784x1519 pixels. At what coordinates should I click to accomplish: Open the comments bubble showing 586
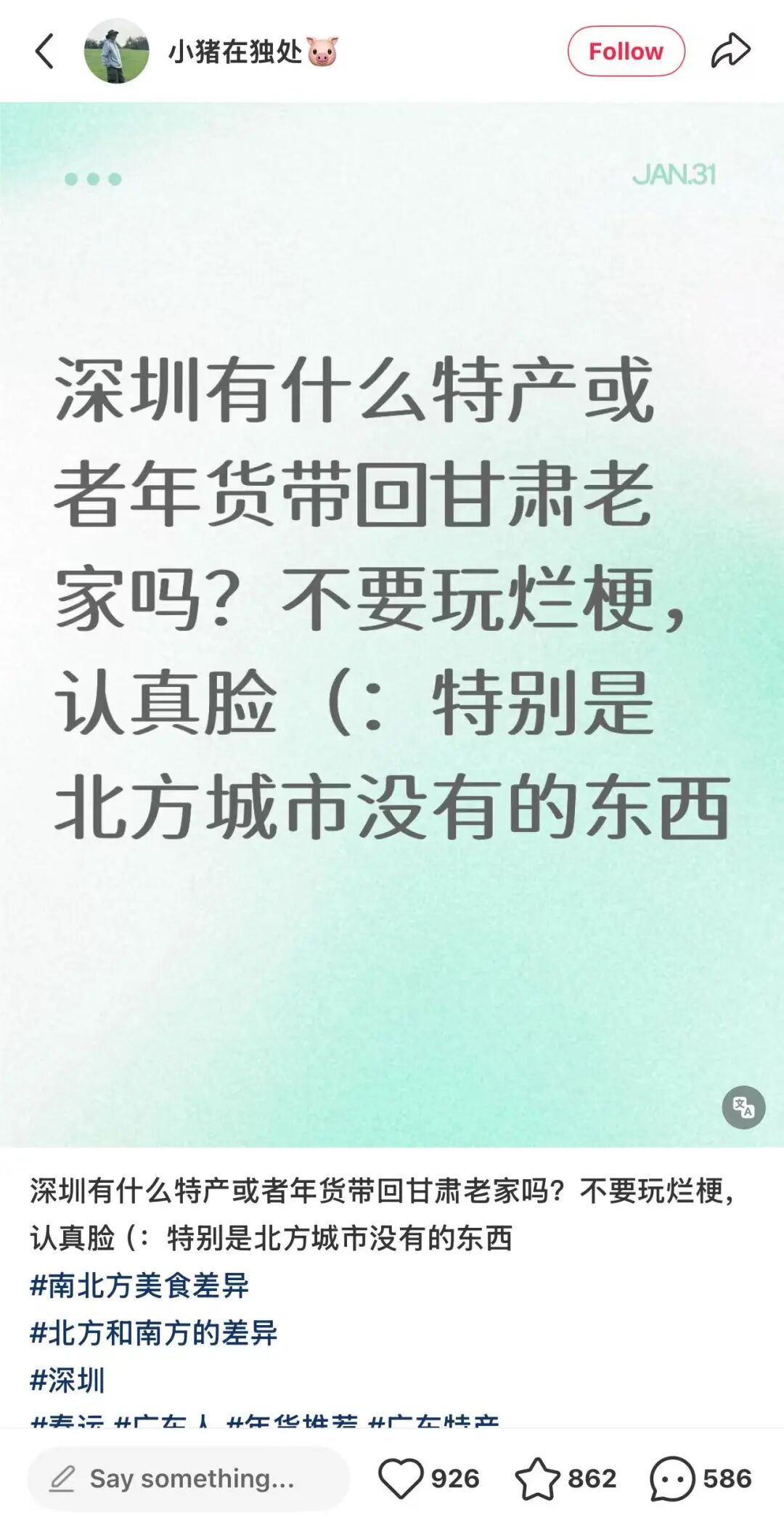point(672,1478)
